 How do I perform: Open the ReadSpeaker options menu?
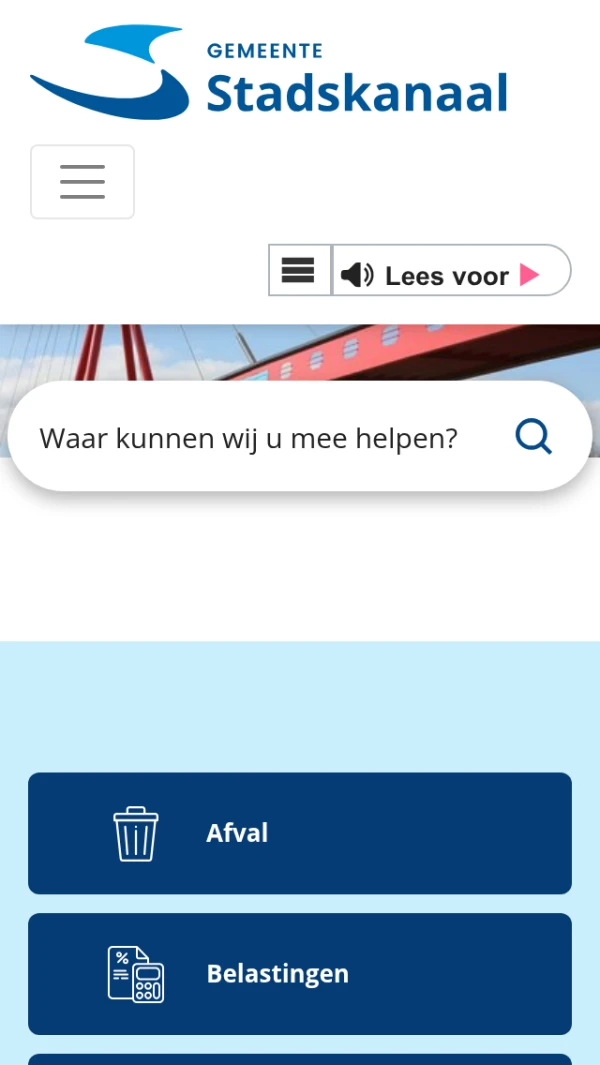tap(299, 270)
